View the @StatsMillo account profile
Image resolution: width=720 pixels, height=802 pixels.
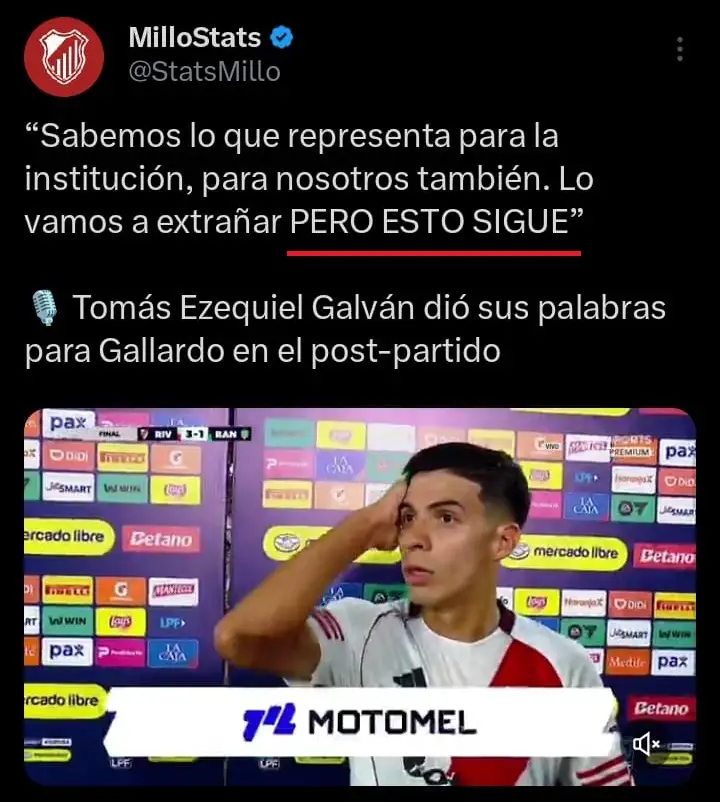coord(204,72)
